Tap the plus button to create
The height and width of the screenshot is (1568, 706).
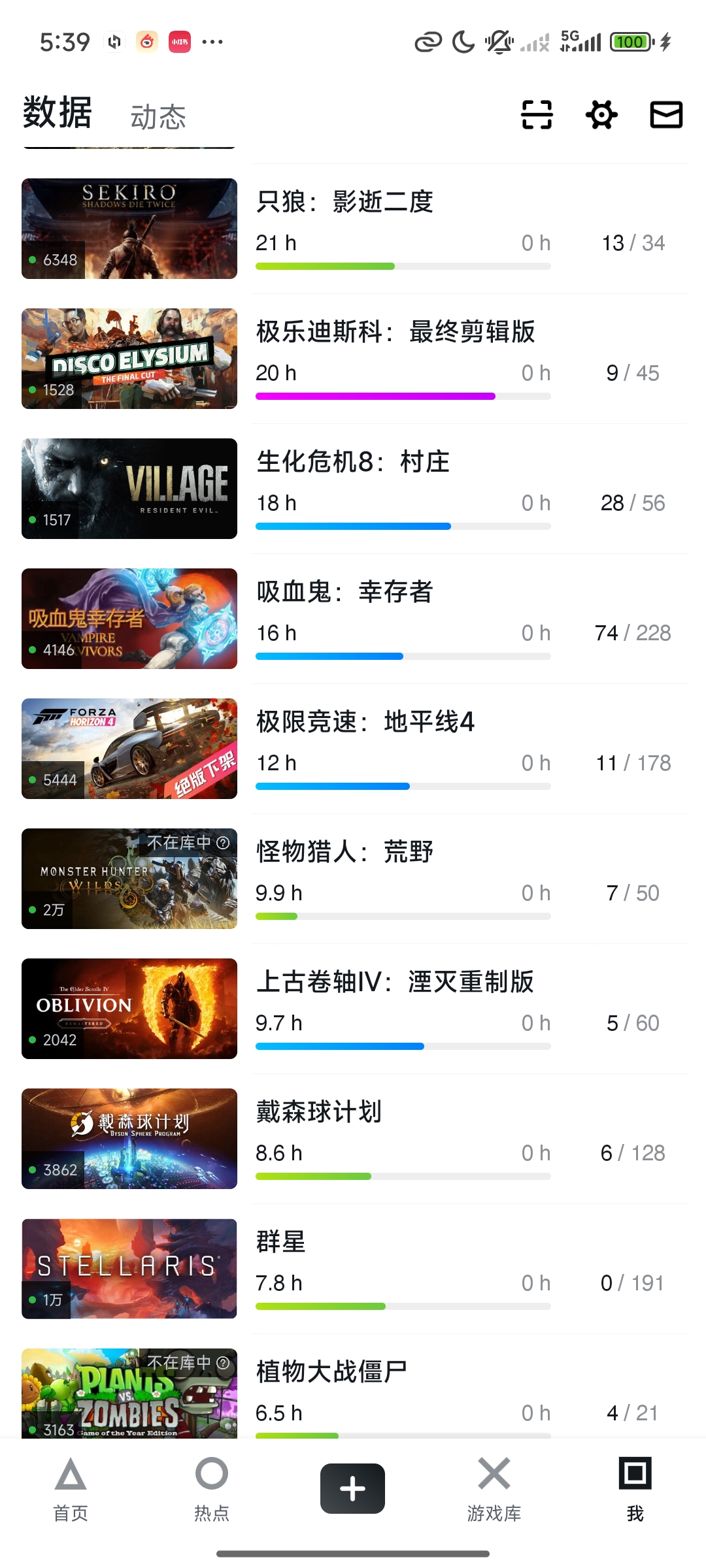(352, 1488)
